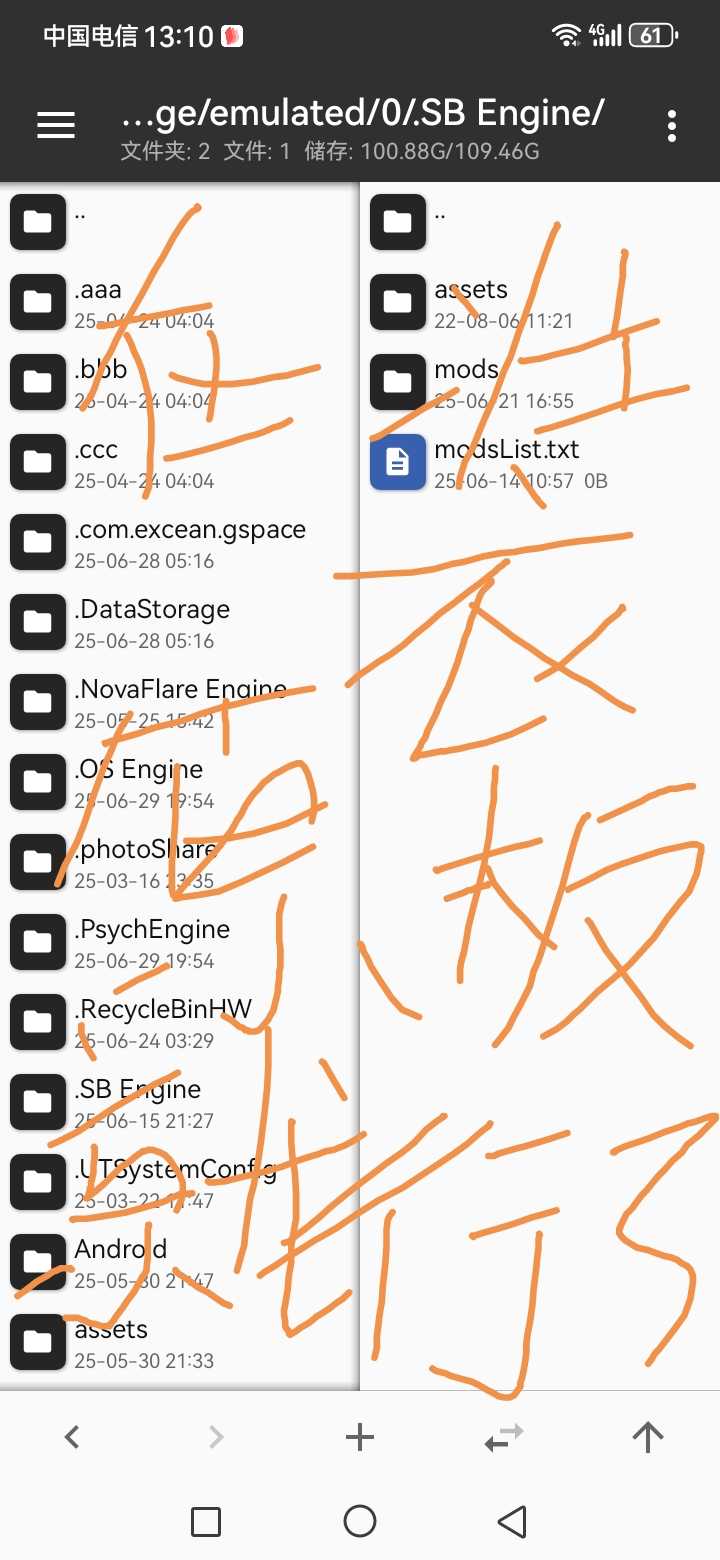The image size is (720, 1560).
Task: Tap the system home button
Action: click(360, 1521)
